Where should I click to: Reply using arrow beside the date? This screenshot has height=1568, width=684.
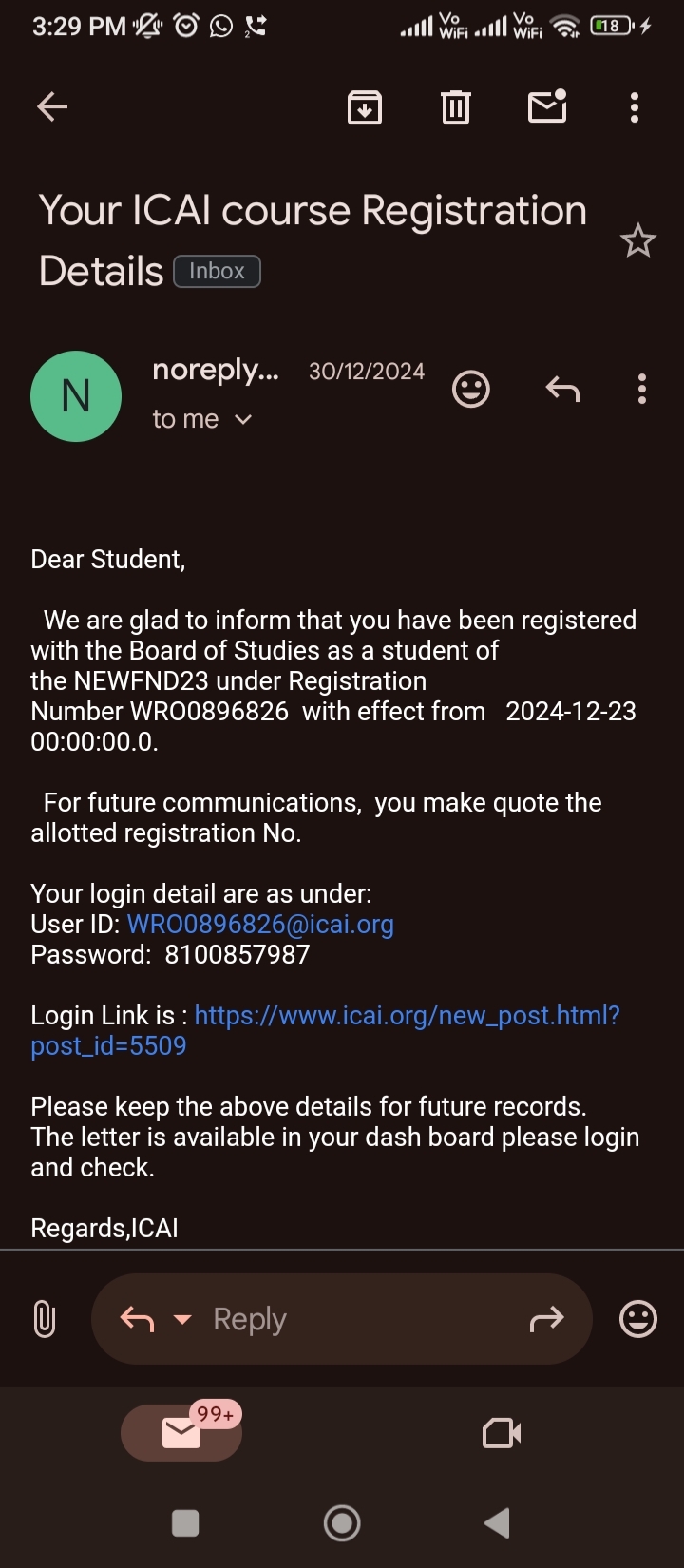click(562, 389)
